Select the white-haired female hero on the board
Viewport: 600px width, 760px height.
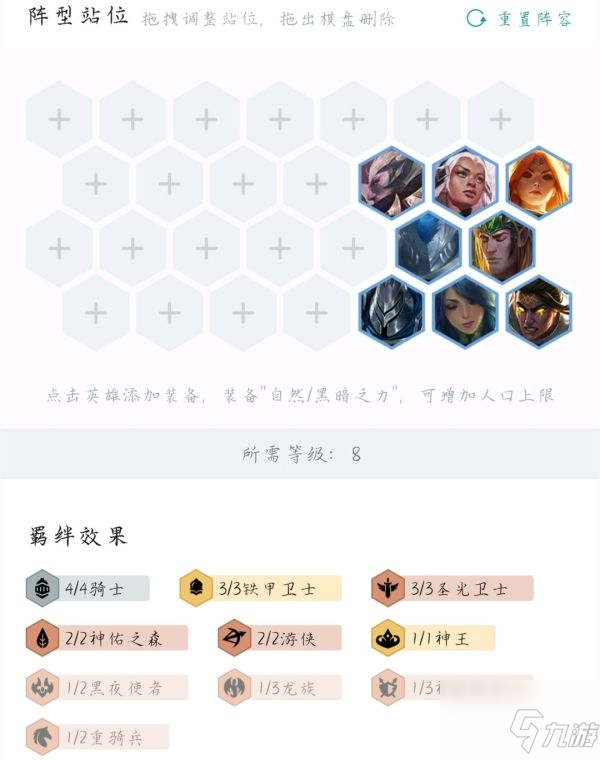(466, 182)
